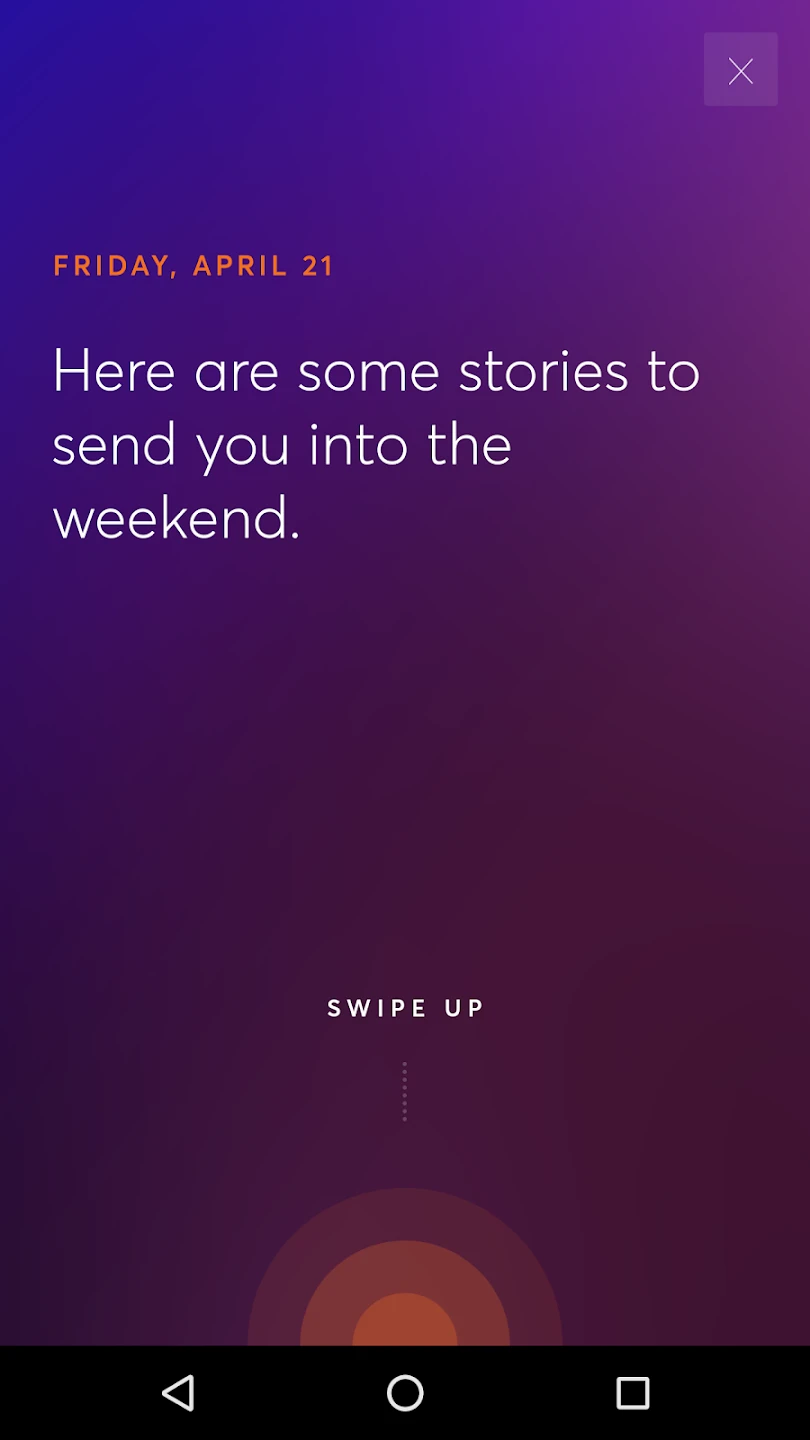Close the daily stories intro screen

(x=740, y=70)
